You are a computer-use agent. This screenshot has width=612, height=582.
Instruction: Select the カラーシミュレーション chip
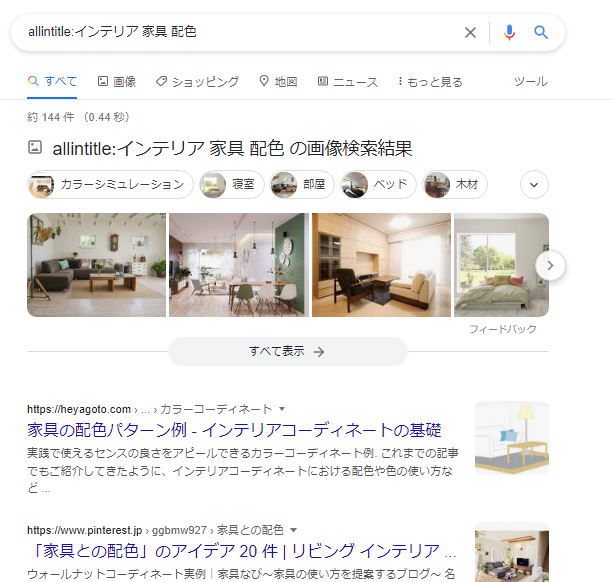point(110,185)
